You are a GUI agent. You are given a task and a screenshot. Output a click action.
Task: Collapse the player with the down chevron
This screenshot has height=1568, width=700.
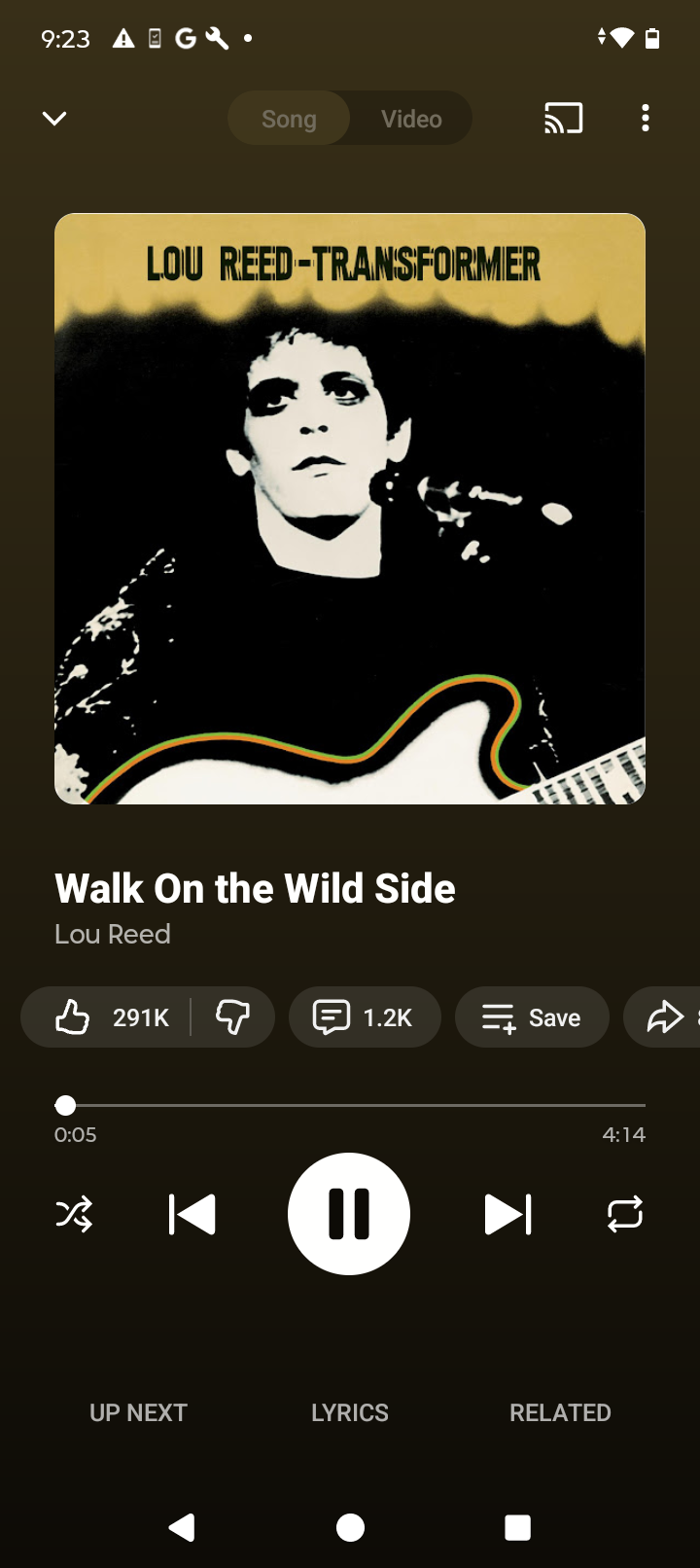coord(55,118)
